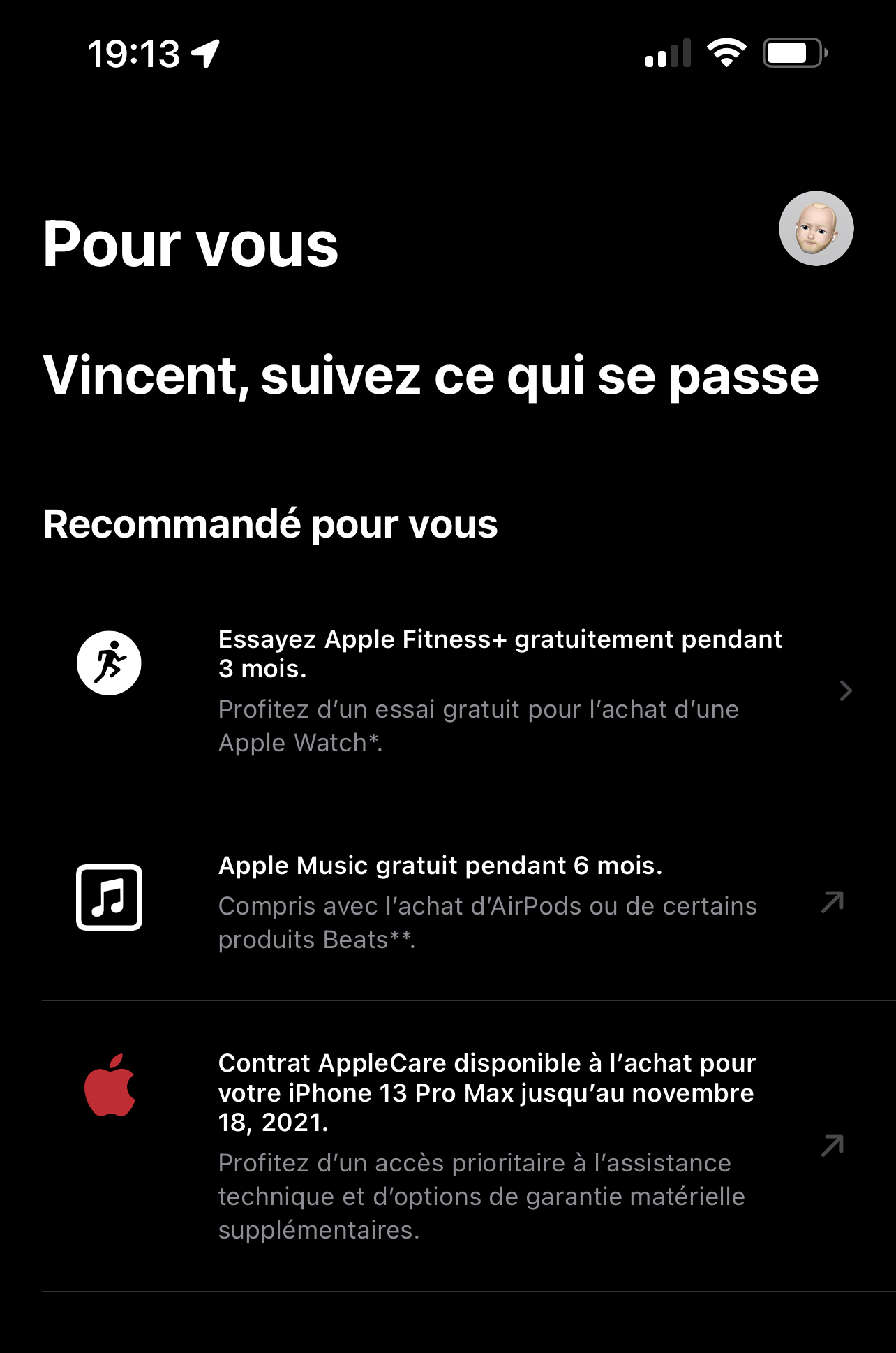Viewport: 896px width, 1353px height.
Task: Open the account profile avatar
Action: 816,228
